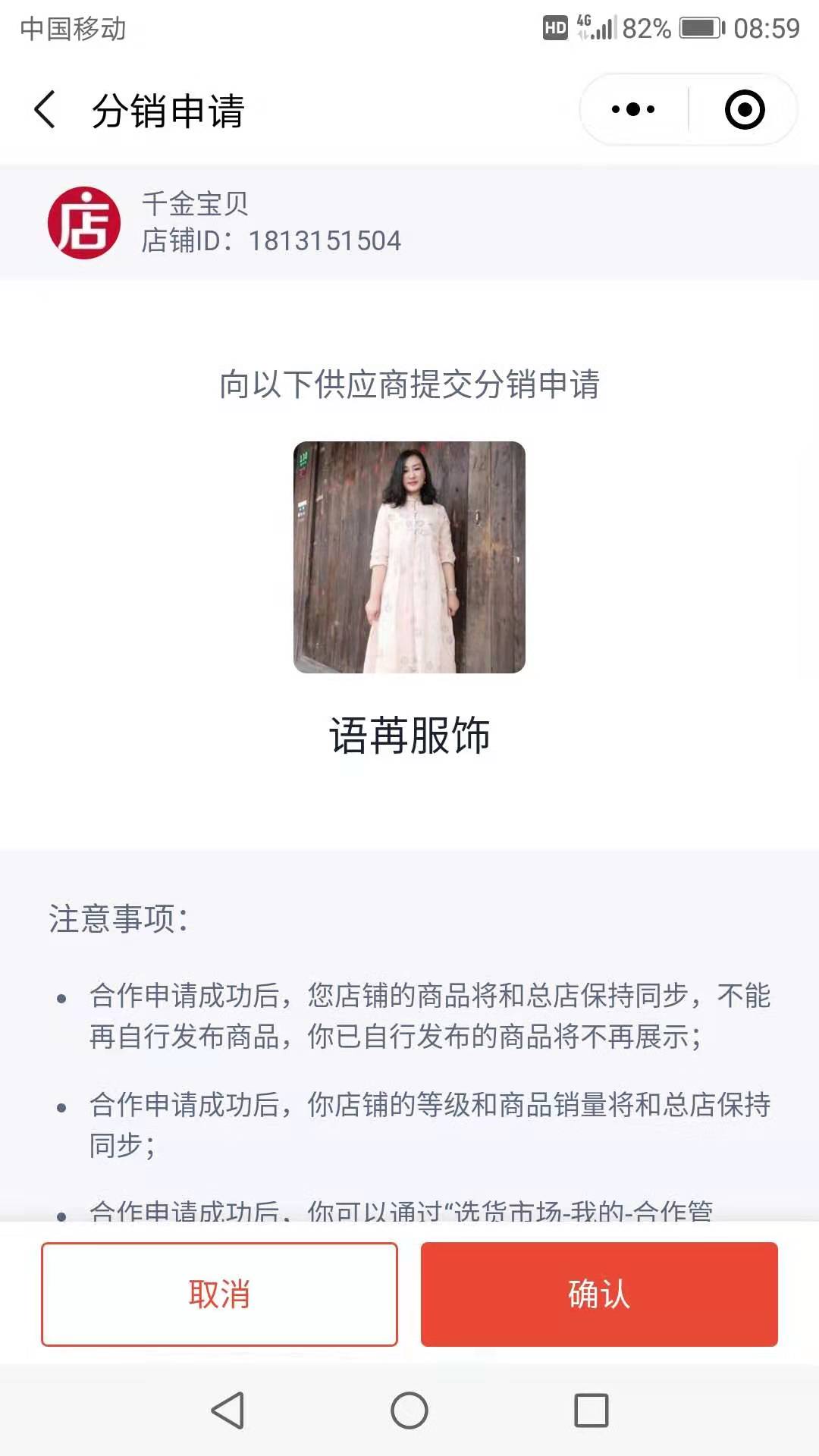
Task: Tap the red 店 store logo icon
Action: (x=85, y=224)
